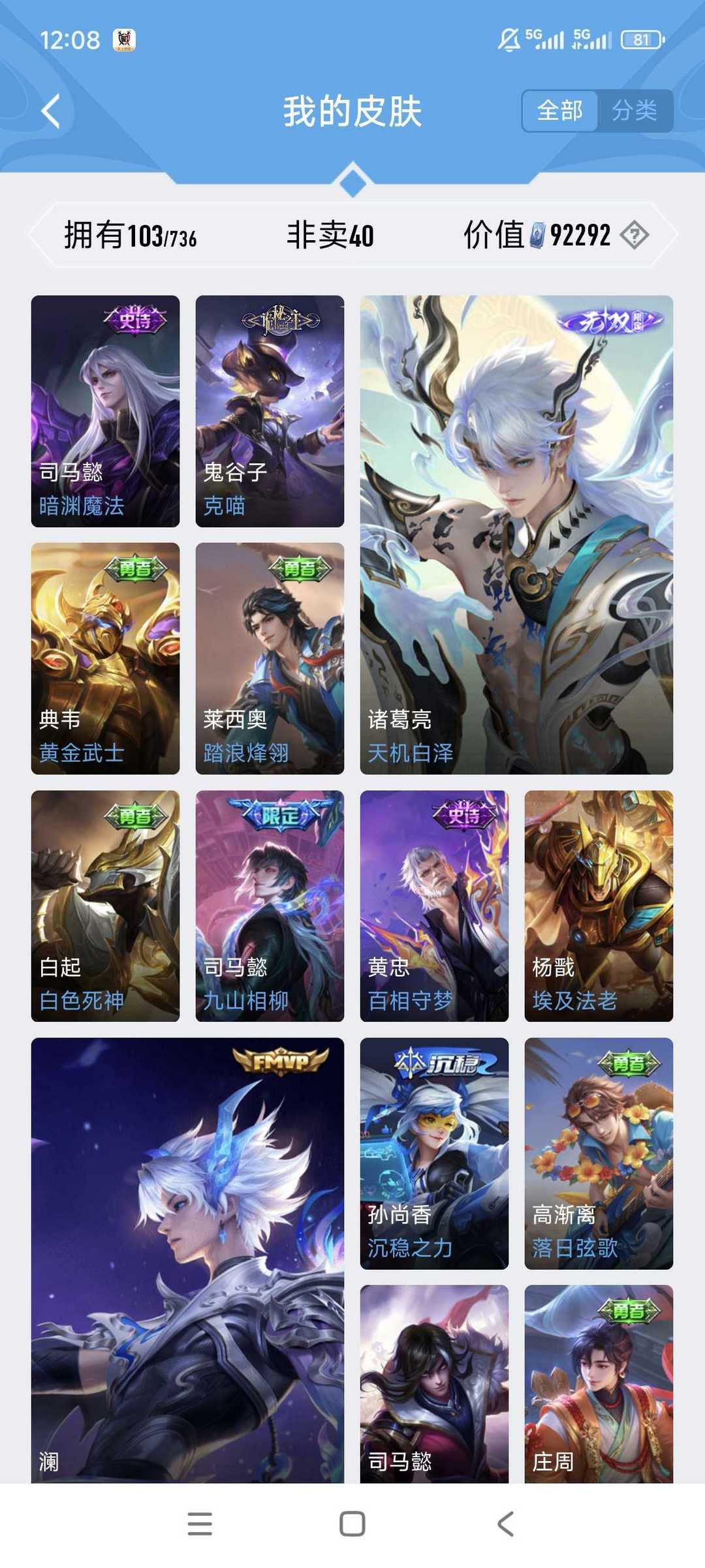View the 澜 FMVP skin
705x1568 pixels.
(x=187, y=1259)
